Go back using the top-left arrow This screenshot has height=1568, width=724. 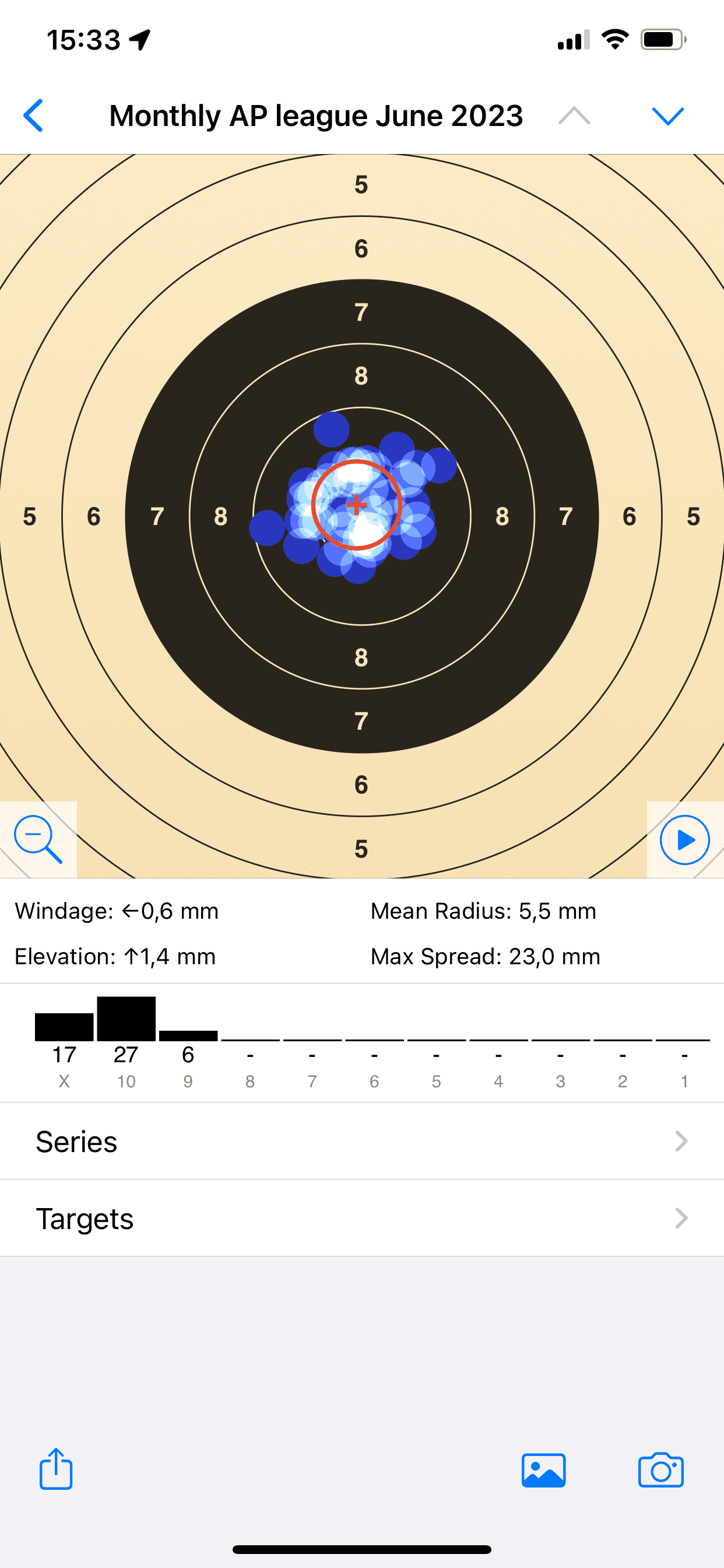33,116
